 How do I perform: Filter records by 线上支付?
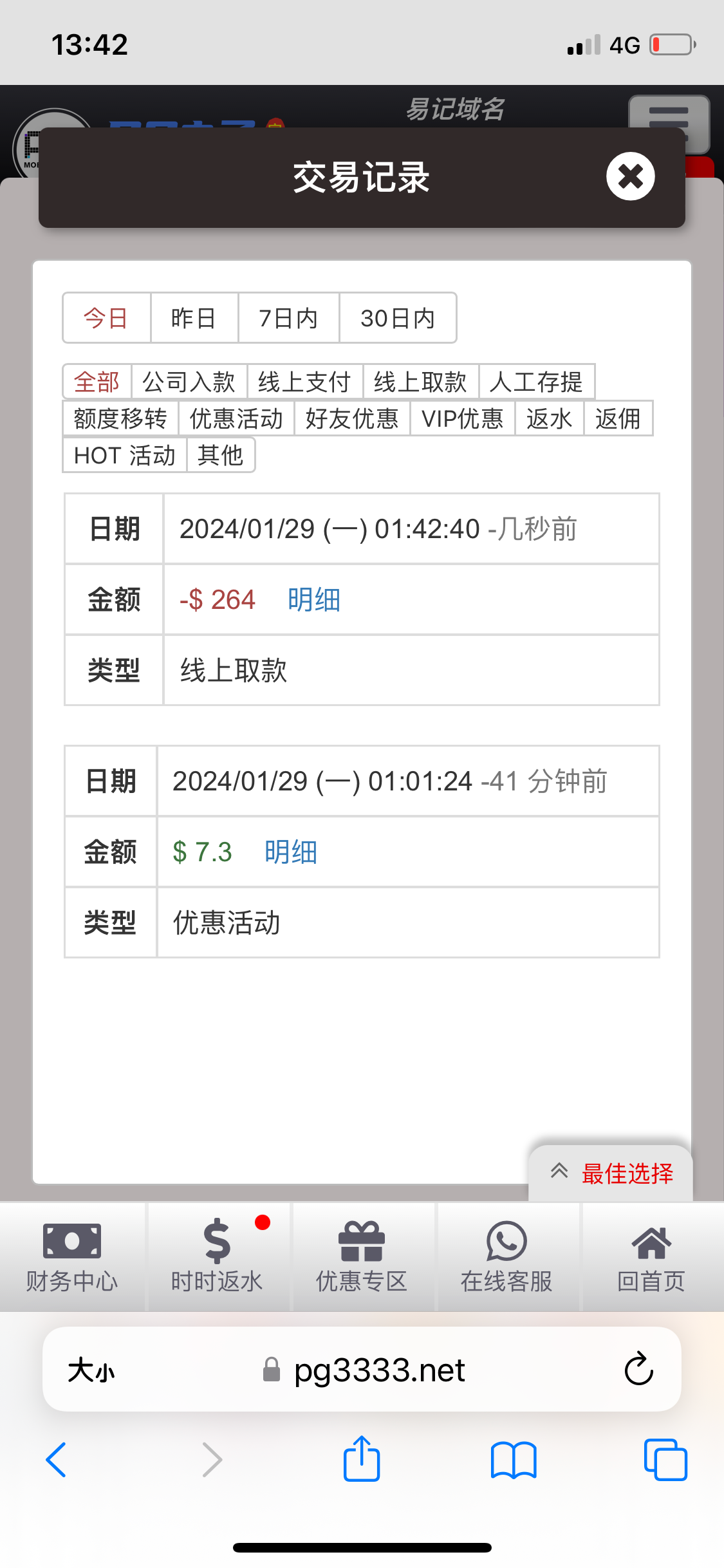(x=304, y=382)
